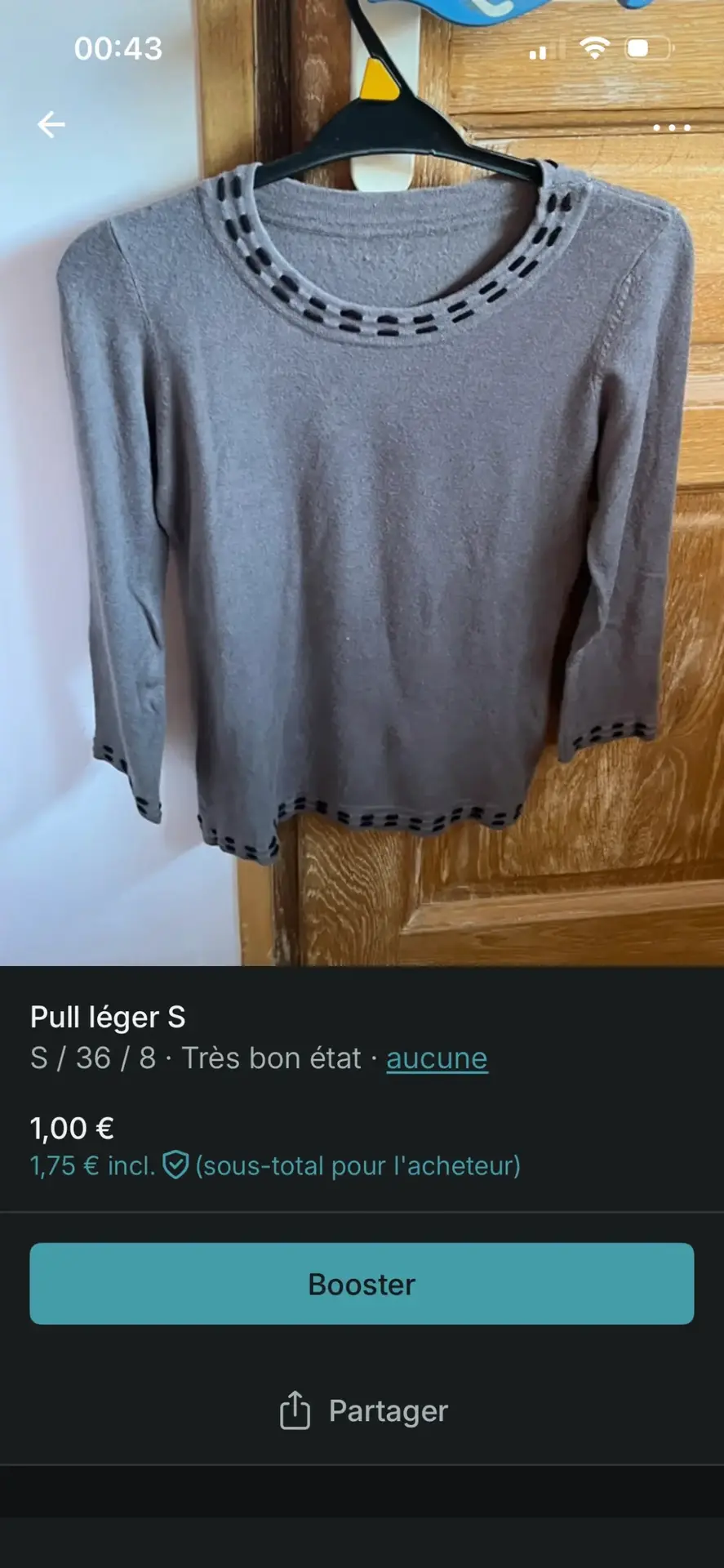Screen dimensions: 724x1568
Task: Open the three-dot overflow menu
Action: click(x=671, y=128)
